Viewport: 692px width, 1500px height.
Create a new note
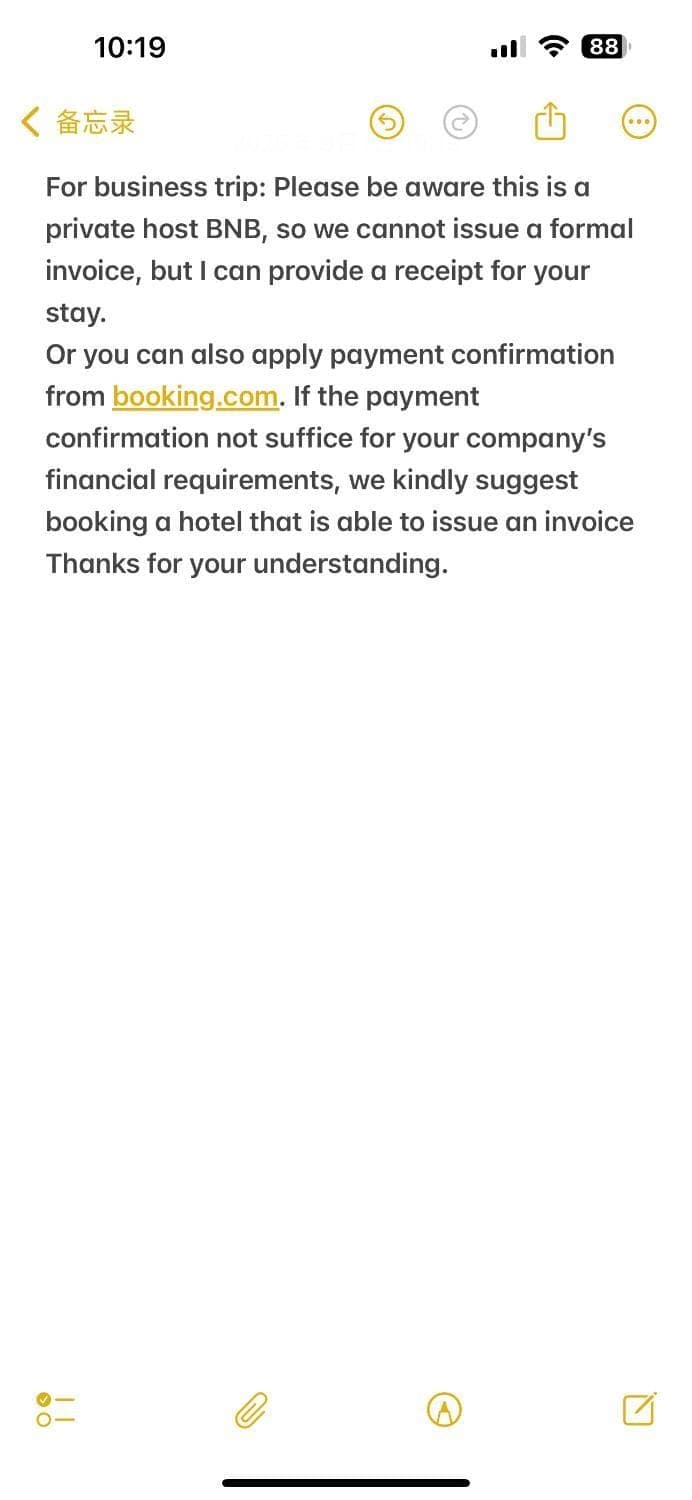click(x=639, y=1409)
